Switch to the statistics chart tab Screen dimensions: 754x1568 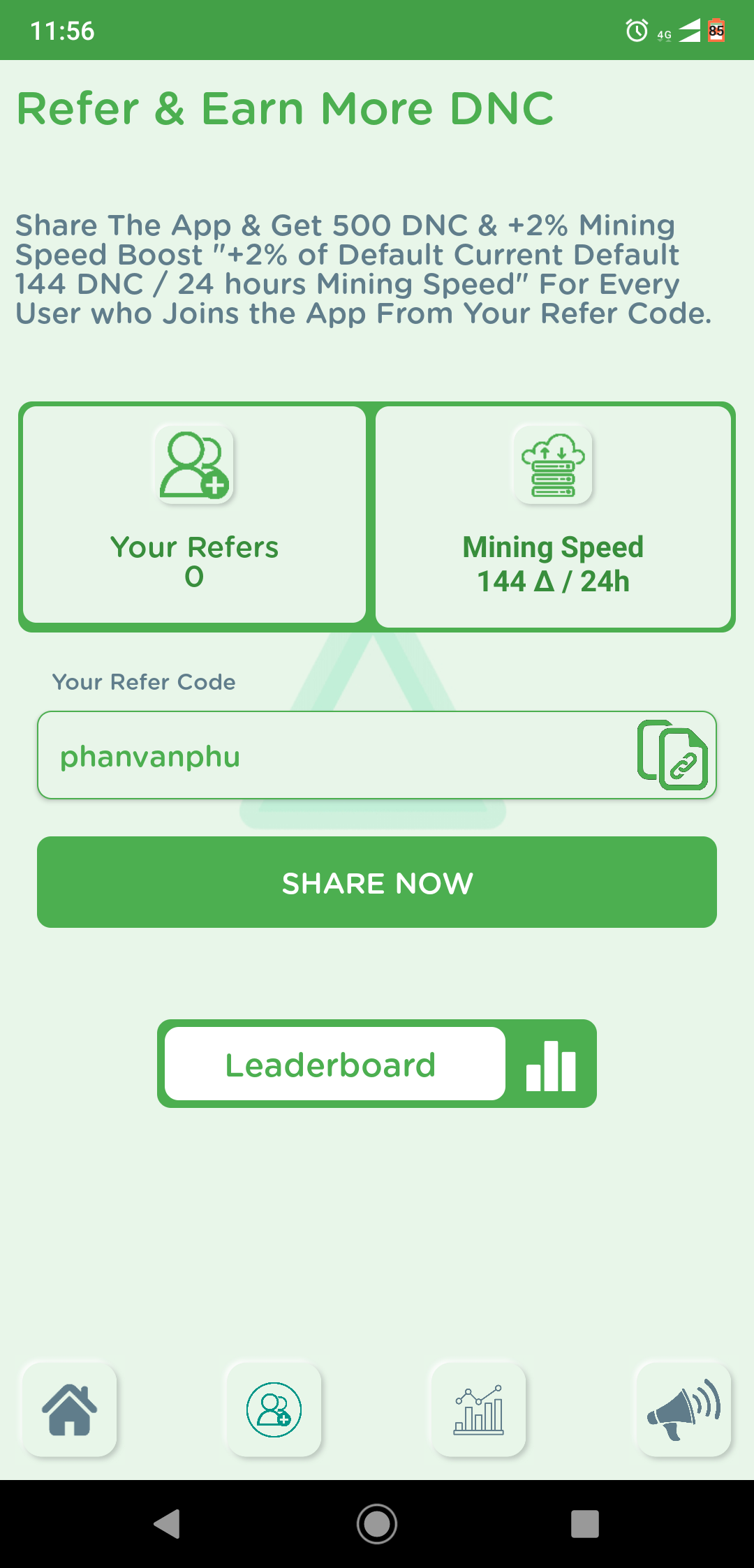(x=478, y=1410)
